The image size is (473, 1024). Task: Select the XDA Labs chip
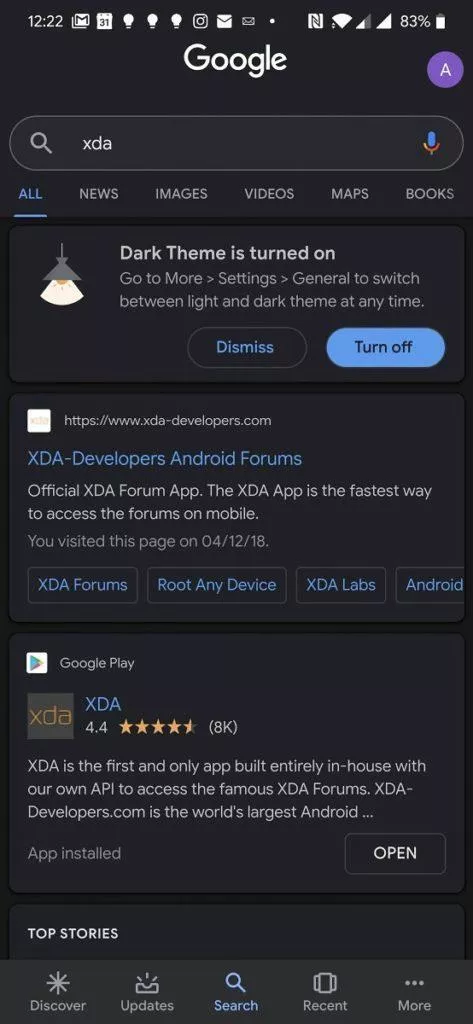point(341,584)
